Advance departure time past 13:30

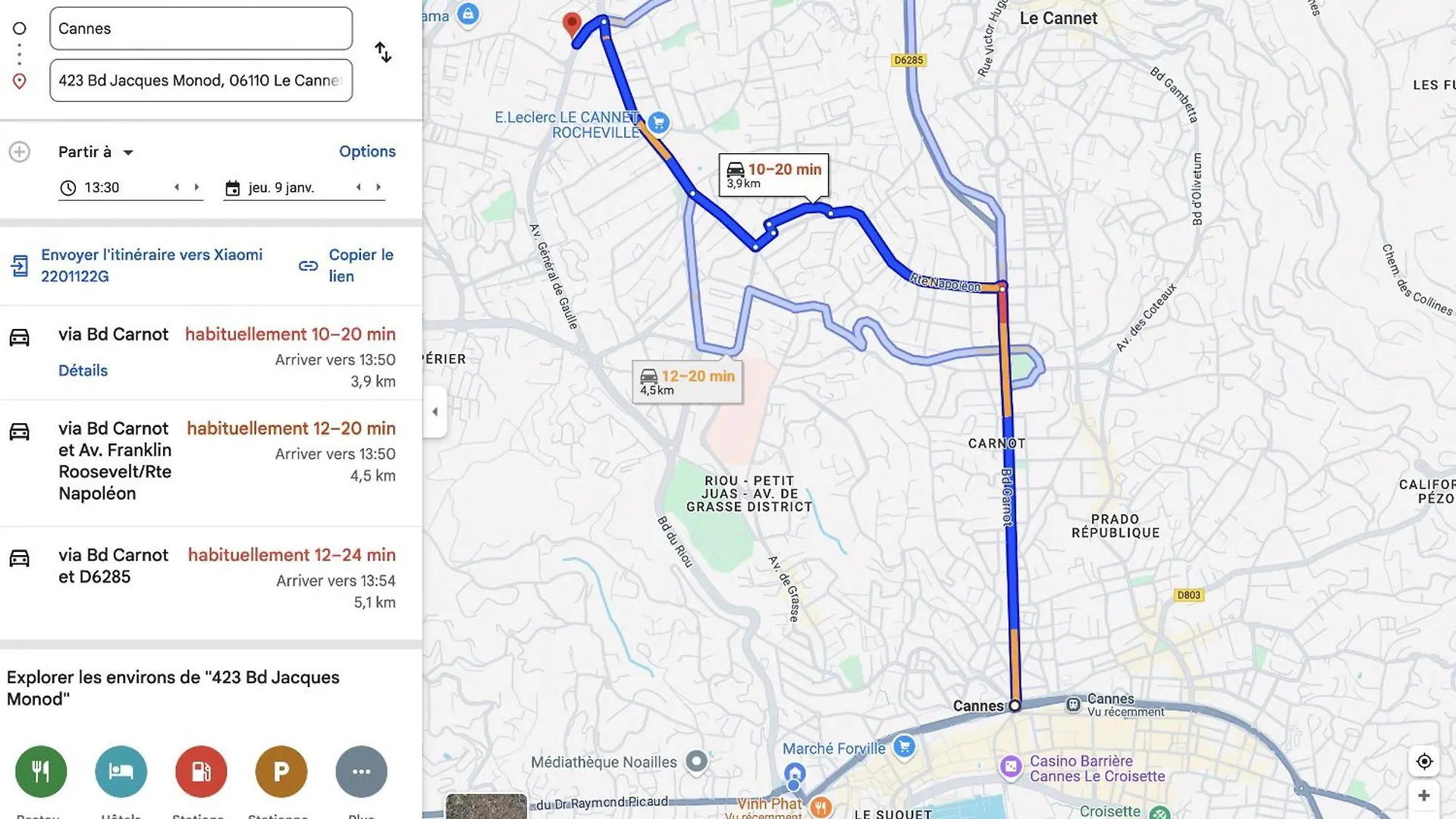point(197,187)
